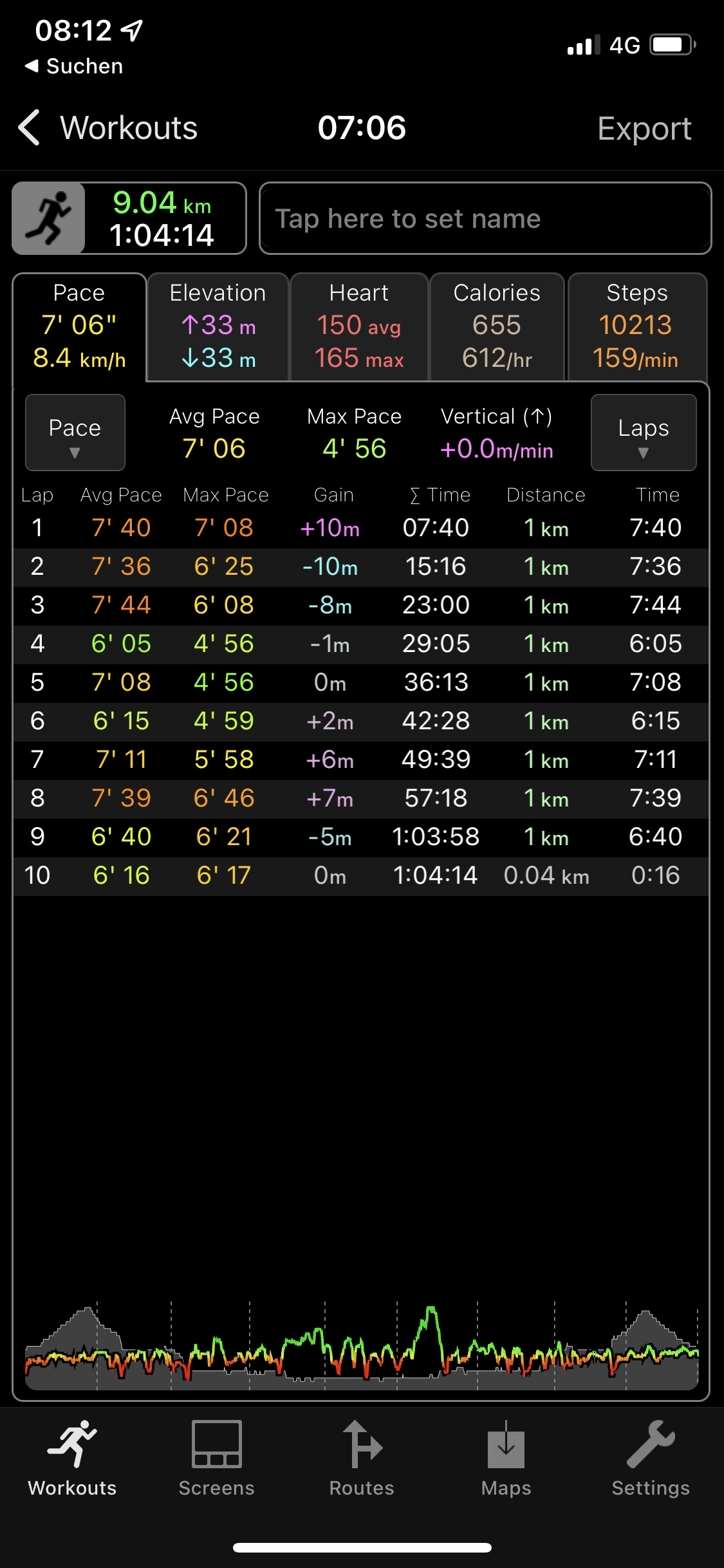Screen dimensions: 724x1568
Task: Change the running activity type icon
Action: click(49, 219)
